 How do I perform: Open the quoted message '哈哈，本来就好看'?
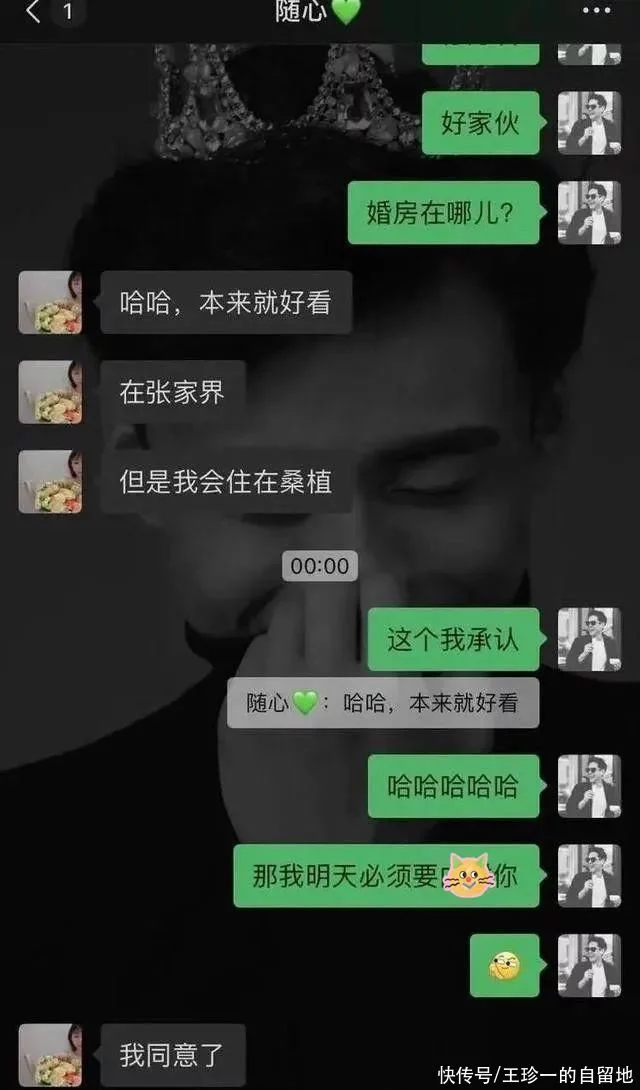click(383, 703)
